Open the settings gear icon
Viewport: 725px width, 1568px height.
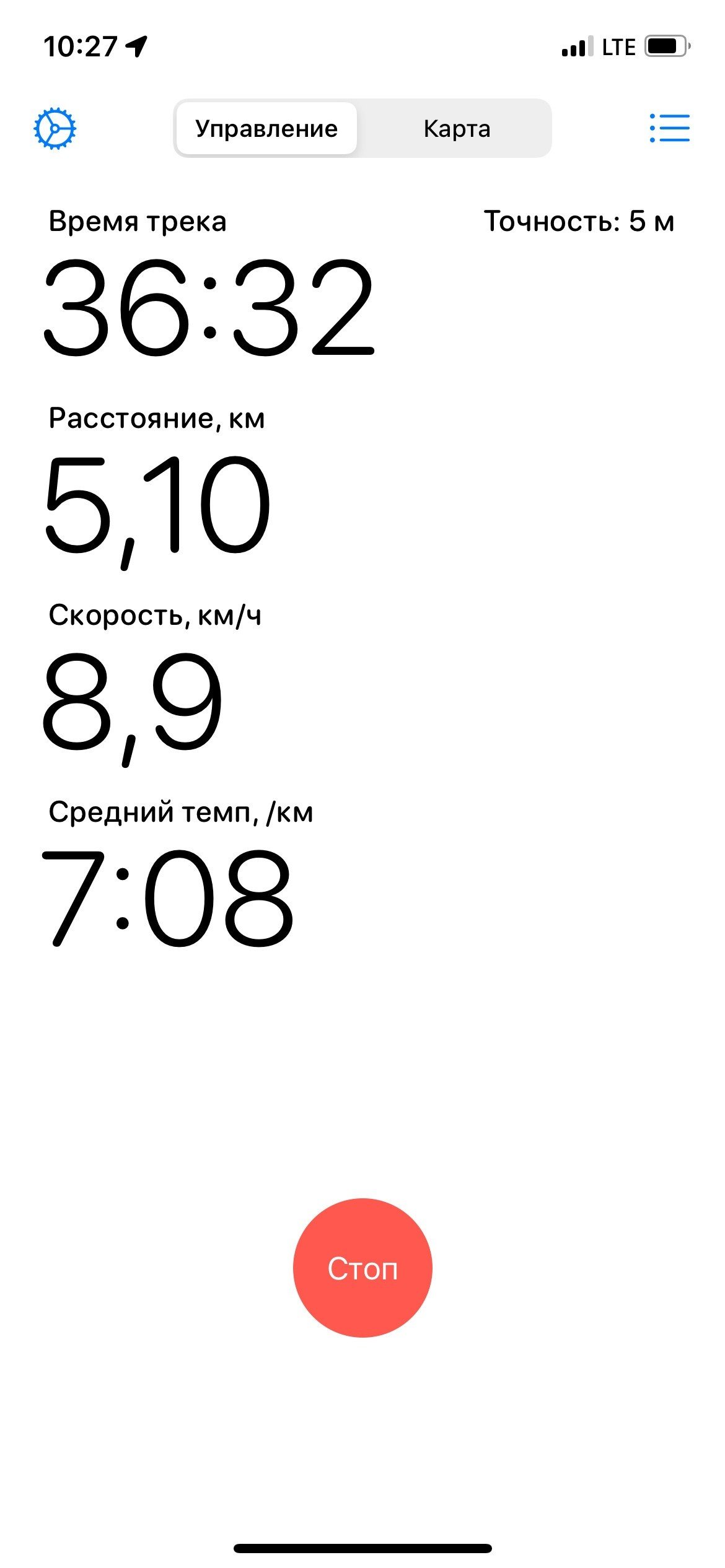[55, 128]
